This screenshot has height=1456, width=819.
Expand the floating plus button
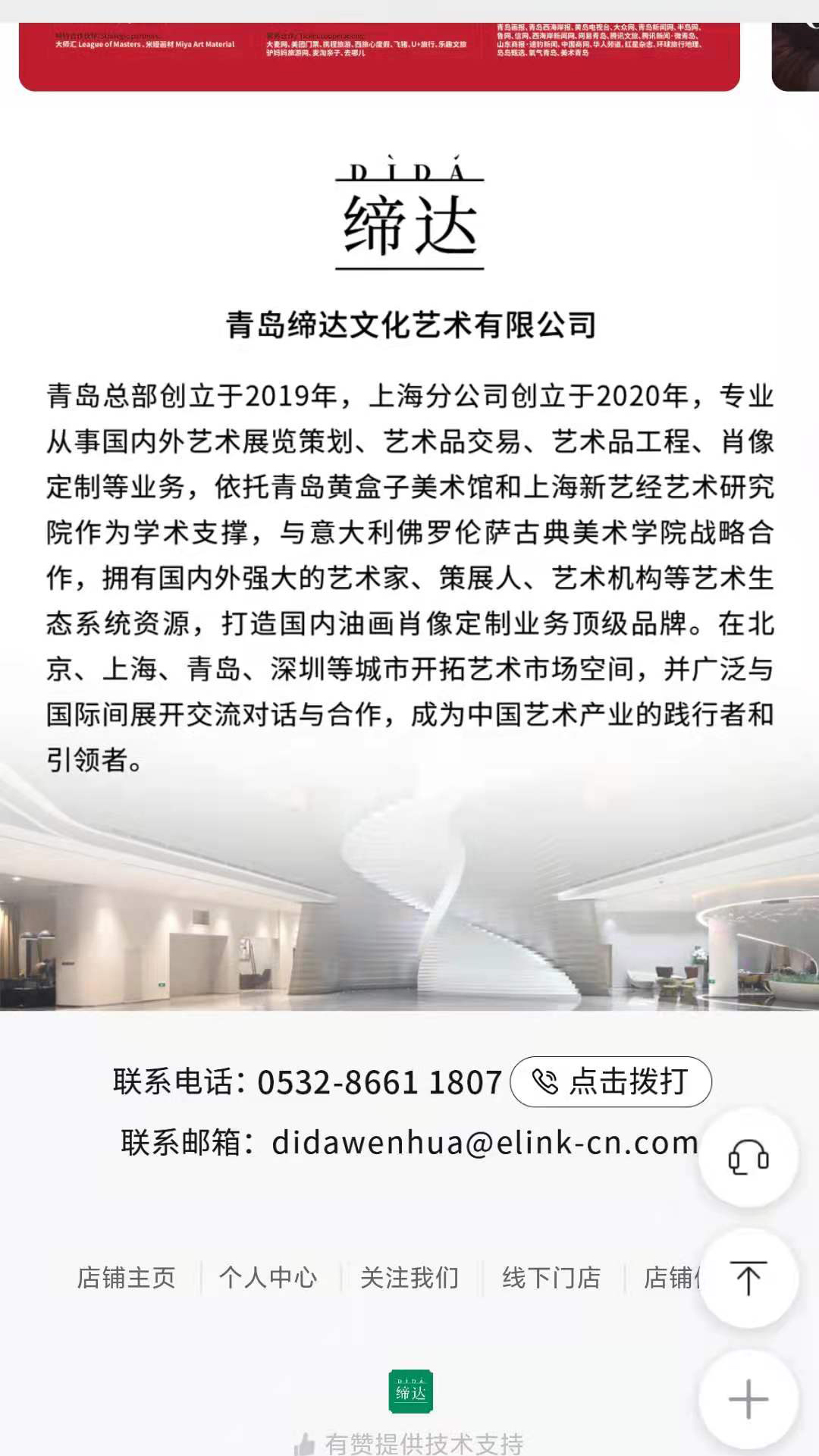click(748, 1399)
